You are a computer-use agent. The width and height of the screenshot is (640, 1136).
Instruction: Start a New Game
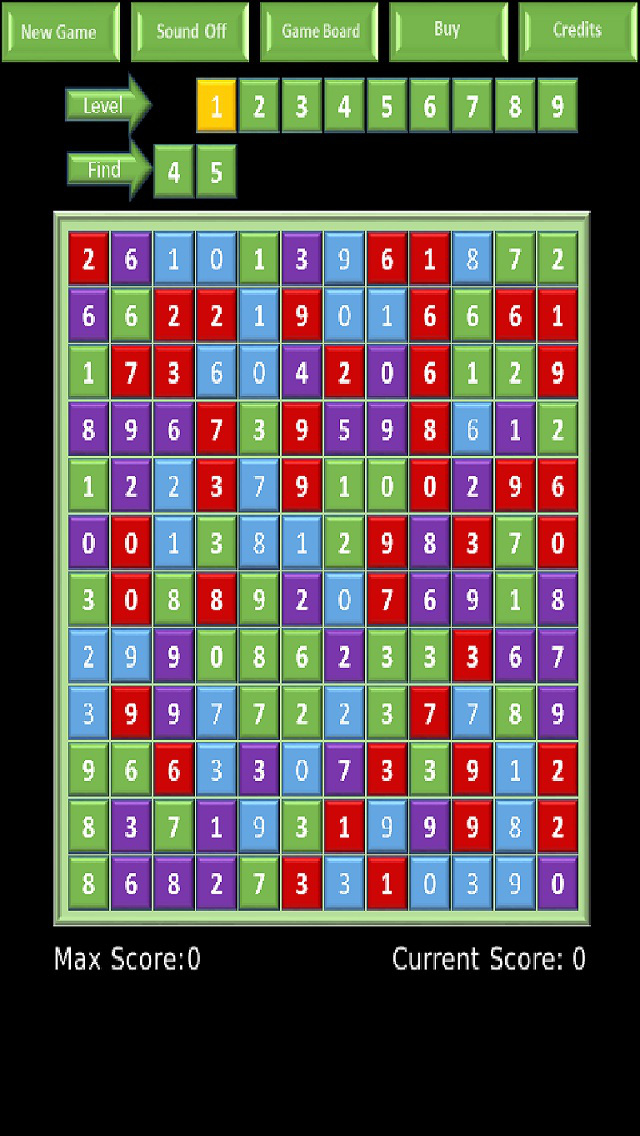pos(60,32)
